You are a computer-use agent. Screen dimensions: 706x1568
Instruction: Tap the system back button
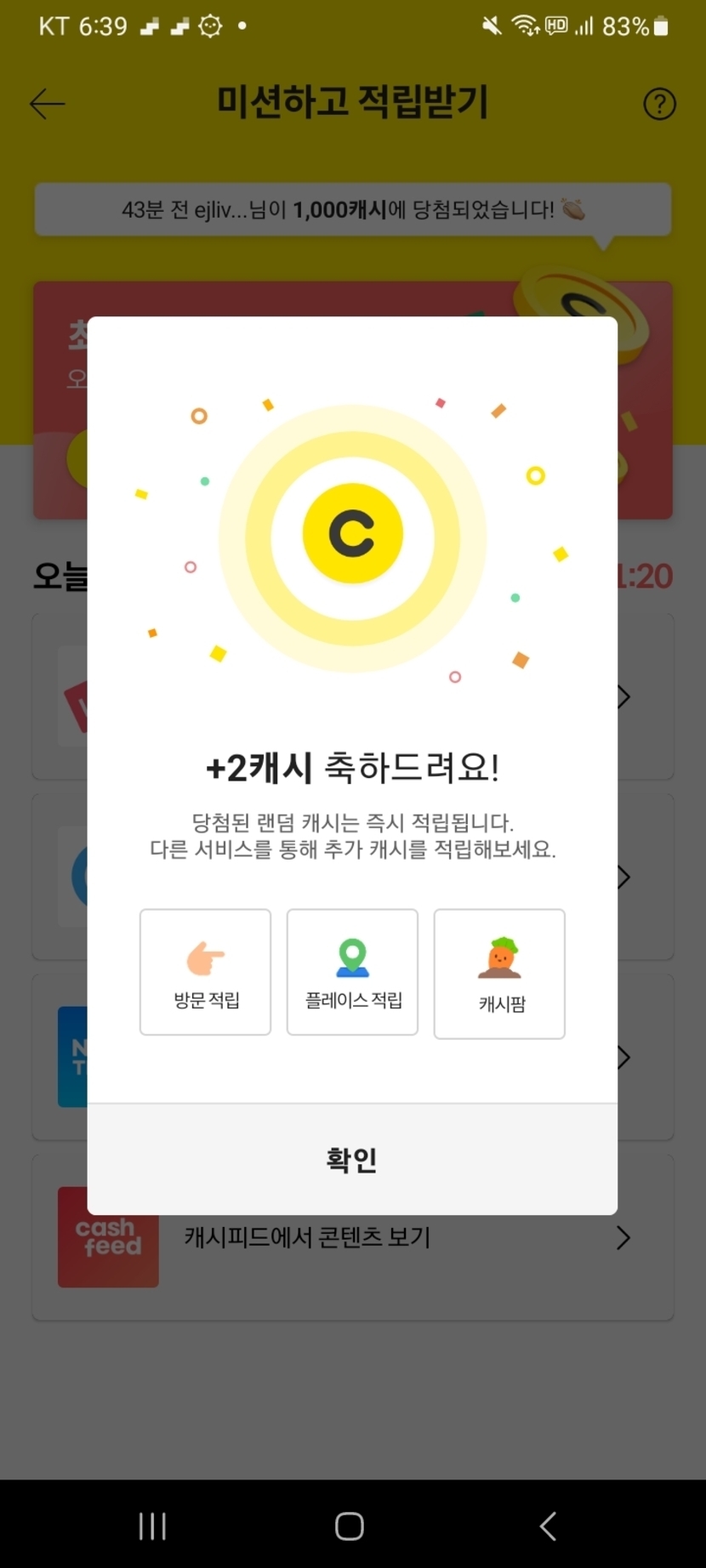pyautogui.click(x=549, y=1526)
